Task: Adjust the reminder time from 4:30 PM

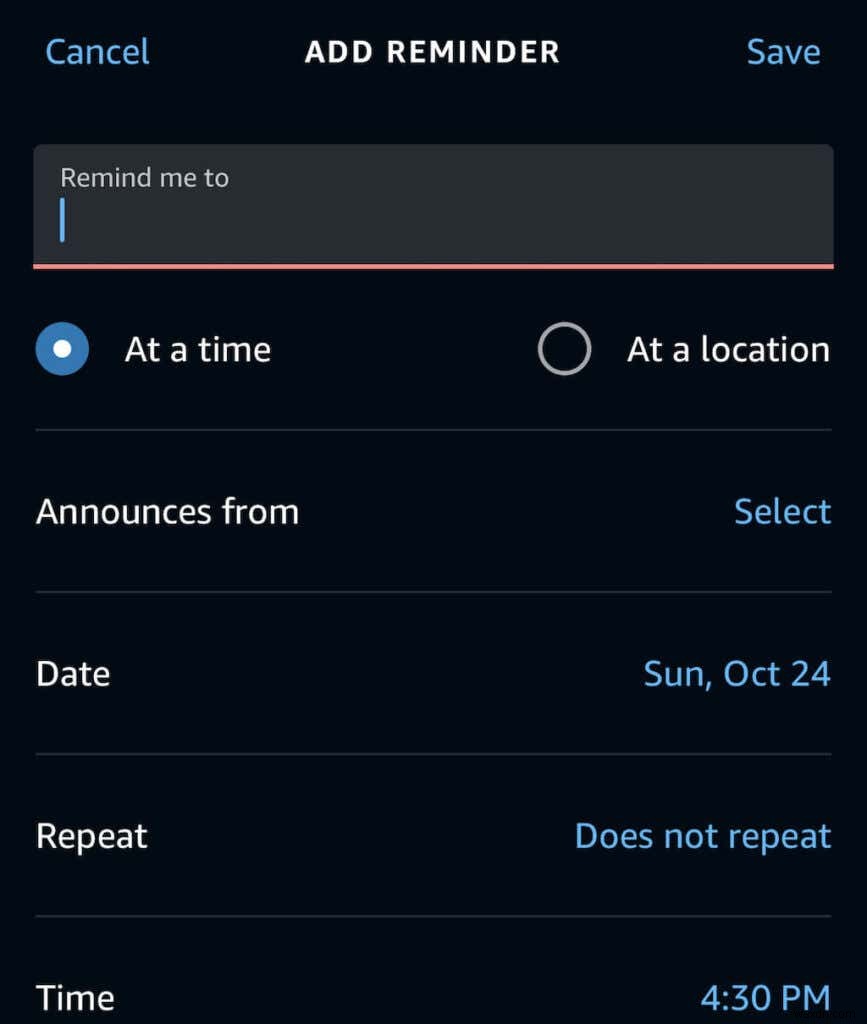Action: pyautogui.click(x=764, y=997)
